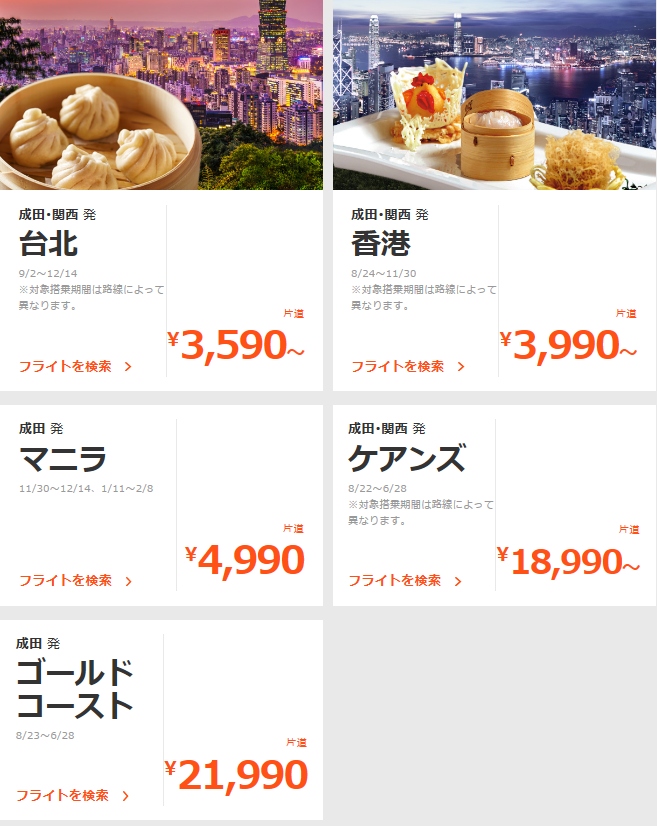This screenshot has height=826, width=657.
Task: Select フライトを検索 under ゴールドコースト
Action: (x=72, y=795)
